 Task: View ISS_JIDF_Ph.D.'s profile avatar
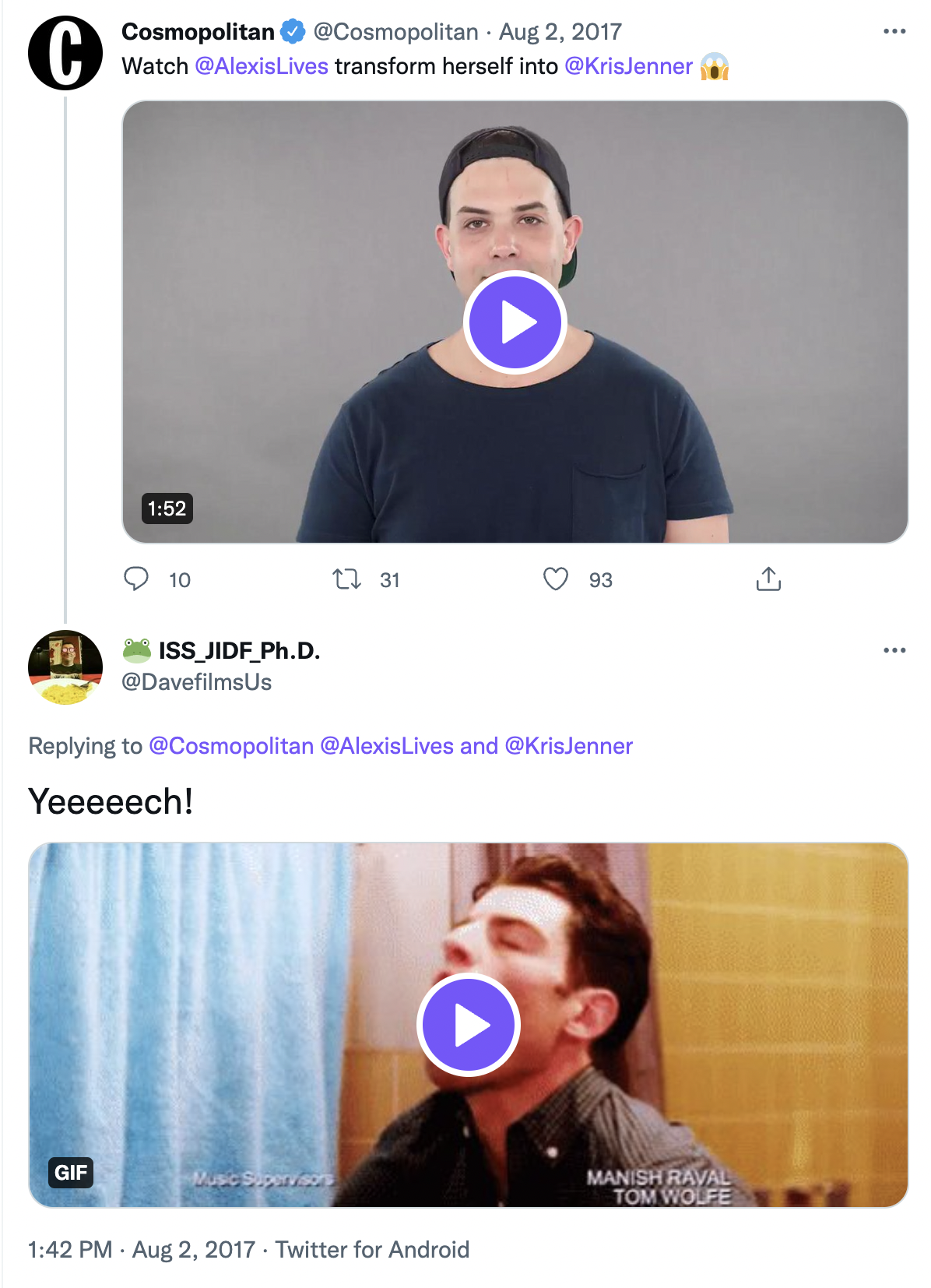click(x=65, y=667)
